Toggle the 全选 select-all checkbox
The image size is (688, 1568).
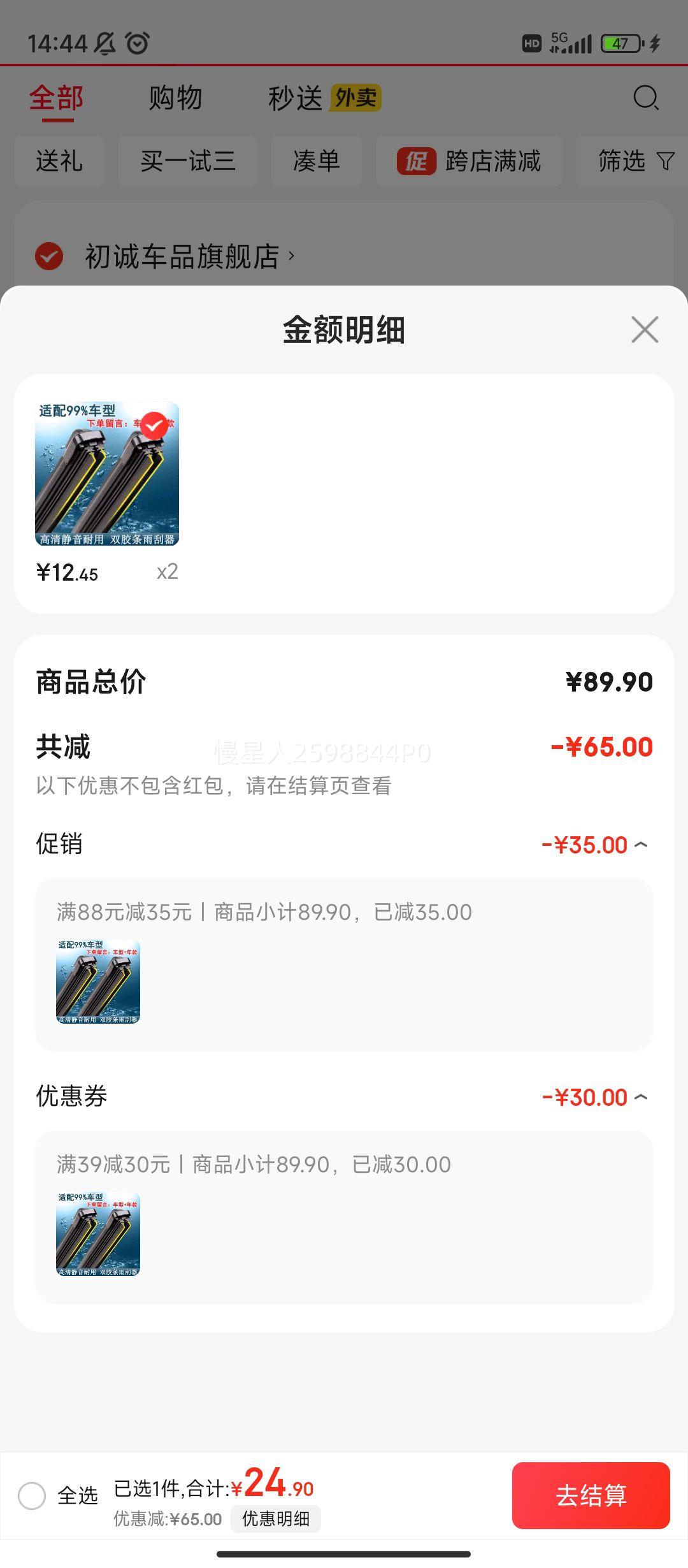(32, 1495)
